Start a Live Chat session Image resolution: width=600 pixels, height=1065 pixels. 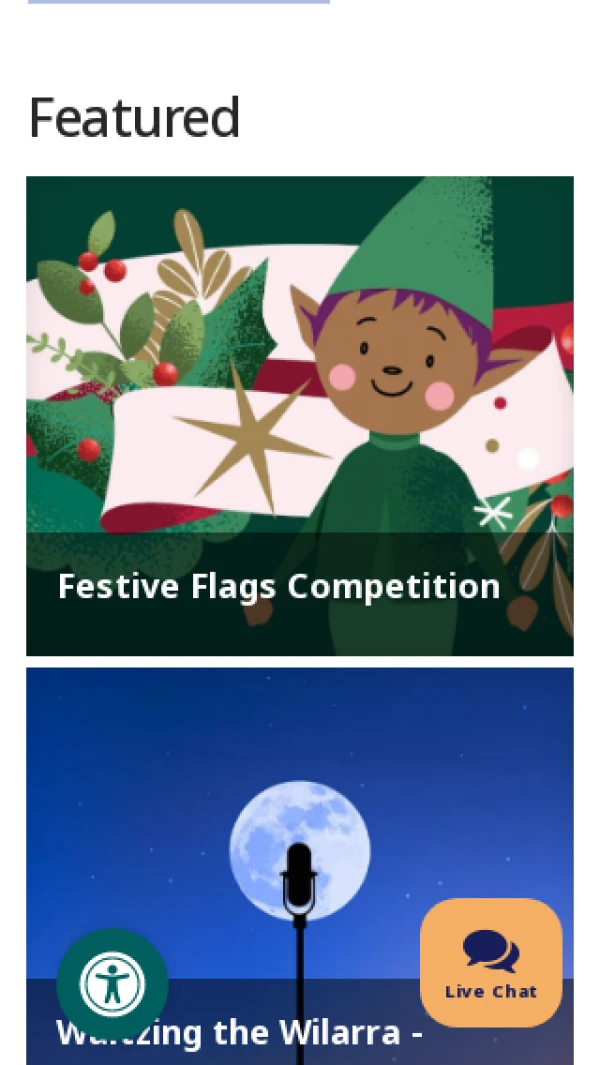pyautogui.click(x=490, y=962)
